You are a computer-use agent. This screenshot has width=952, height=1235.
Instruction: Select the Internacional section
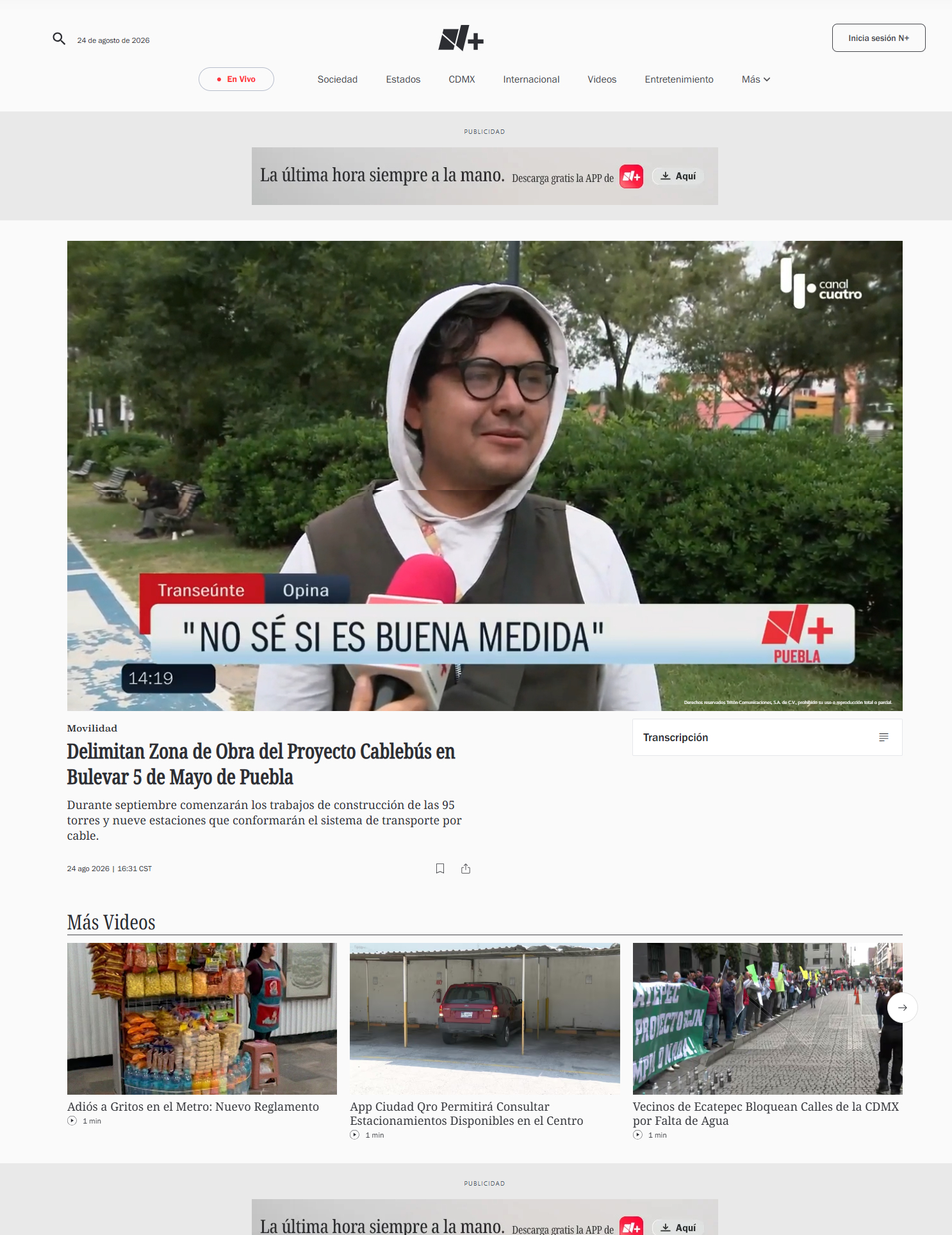point(531,79)
